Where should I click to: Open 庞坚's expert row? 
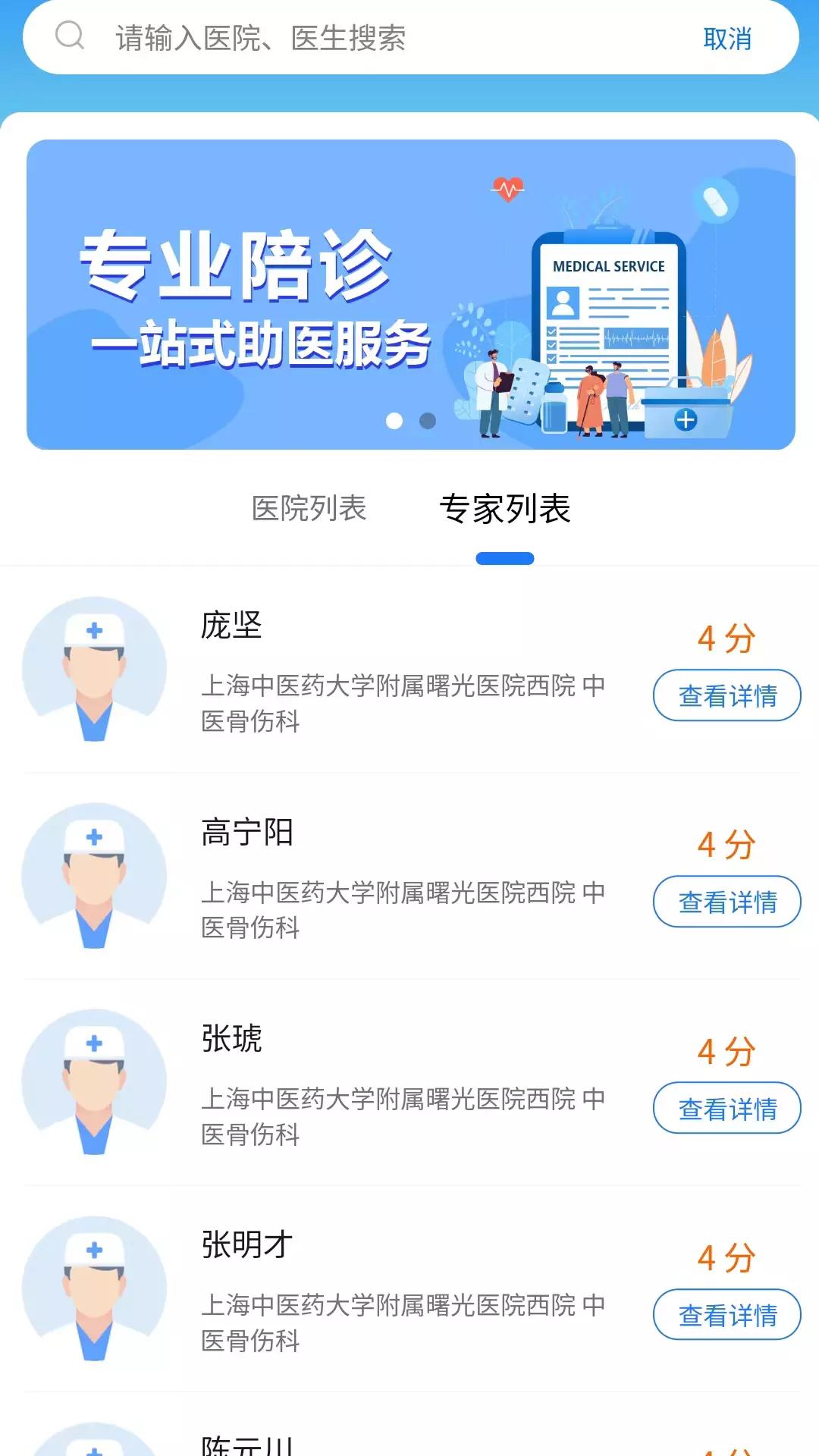pos(409,670)
